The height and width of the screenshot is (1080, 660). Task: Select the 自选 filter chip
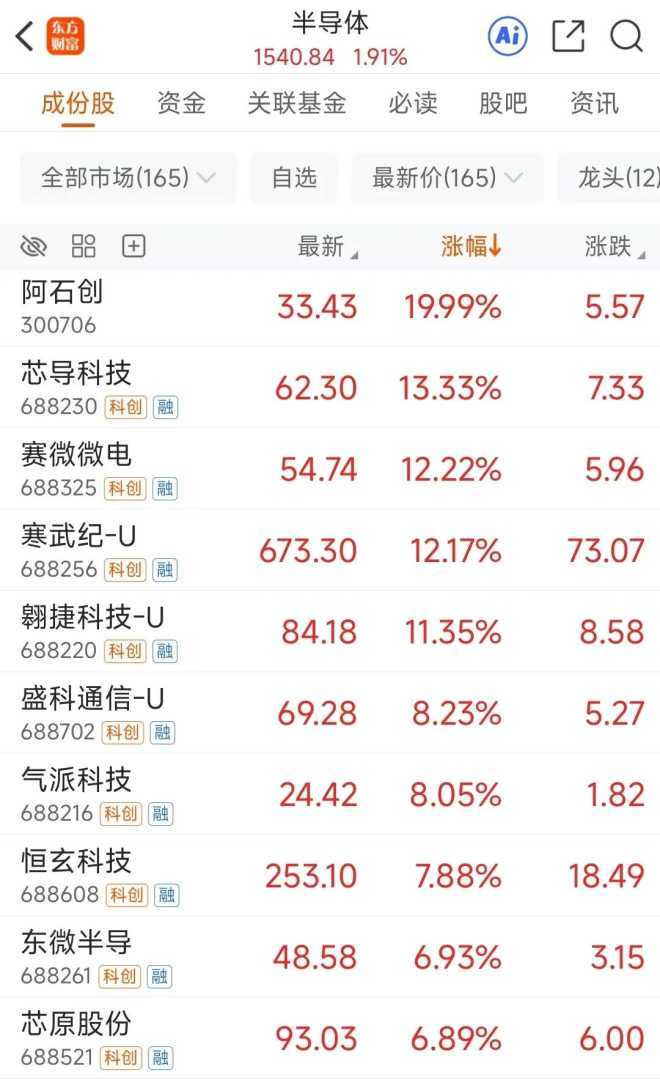click(x=294, y=178)
